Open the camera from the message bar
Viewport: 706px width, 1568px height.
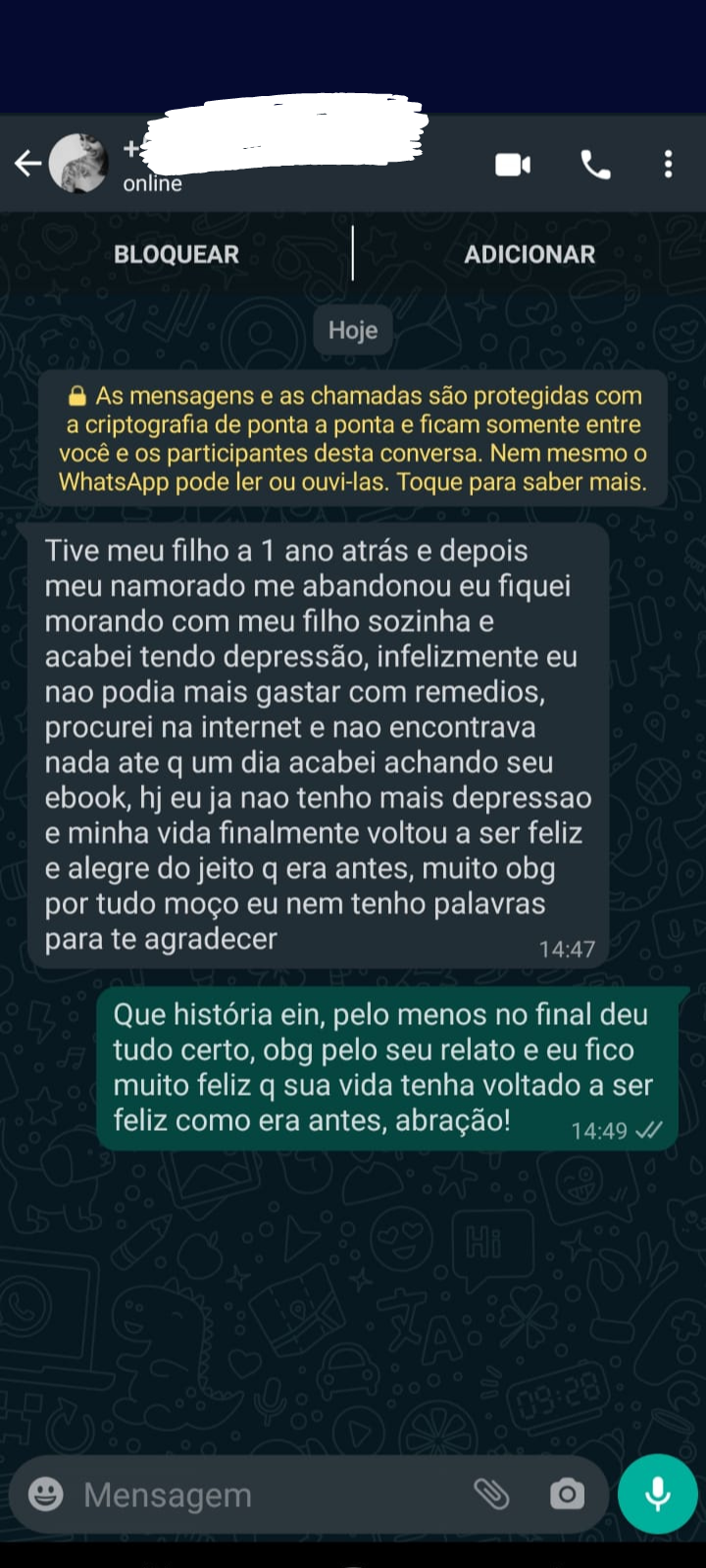pyautogui.click(x=567, y=1494)
